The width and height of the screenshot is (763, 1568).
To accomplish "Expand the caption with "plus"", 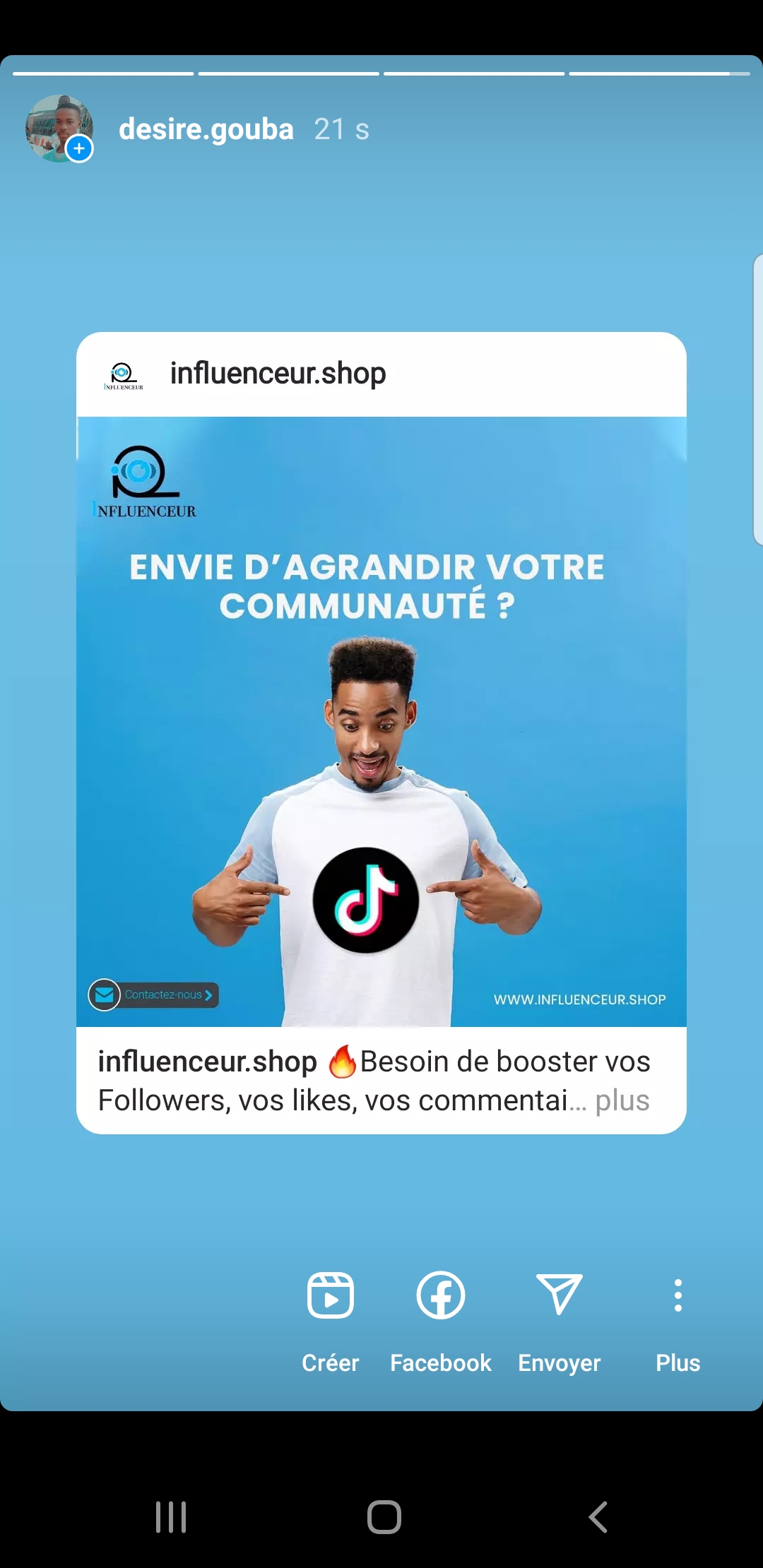I will click(622, 1100).
